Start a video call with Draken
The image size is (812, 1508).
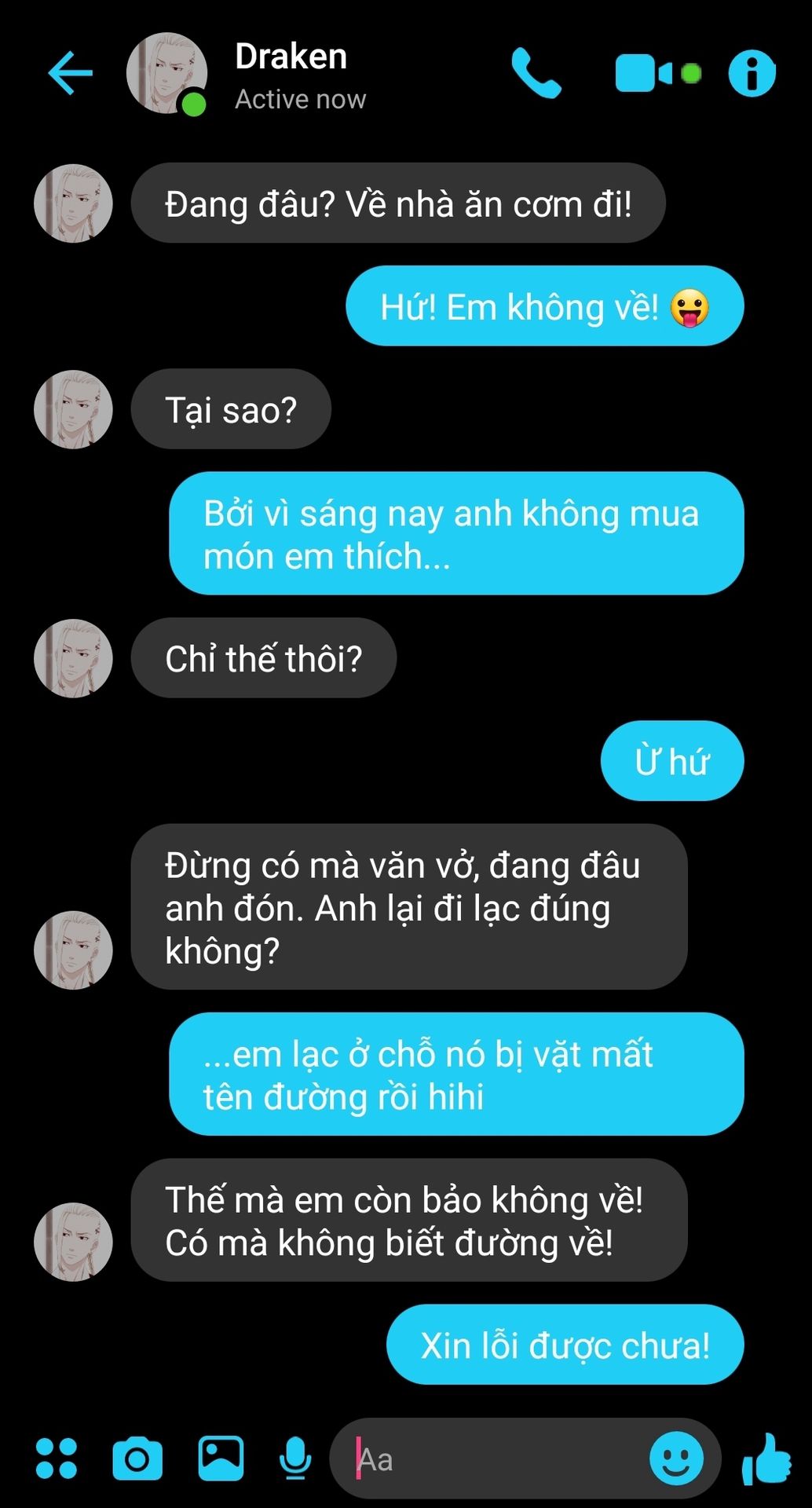pos(657,73)
